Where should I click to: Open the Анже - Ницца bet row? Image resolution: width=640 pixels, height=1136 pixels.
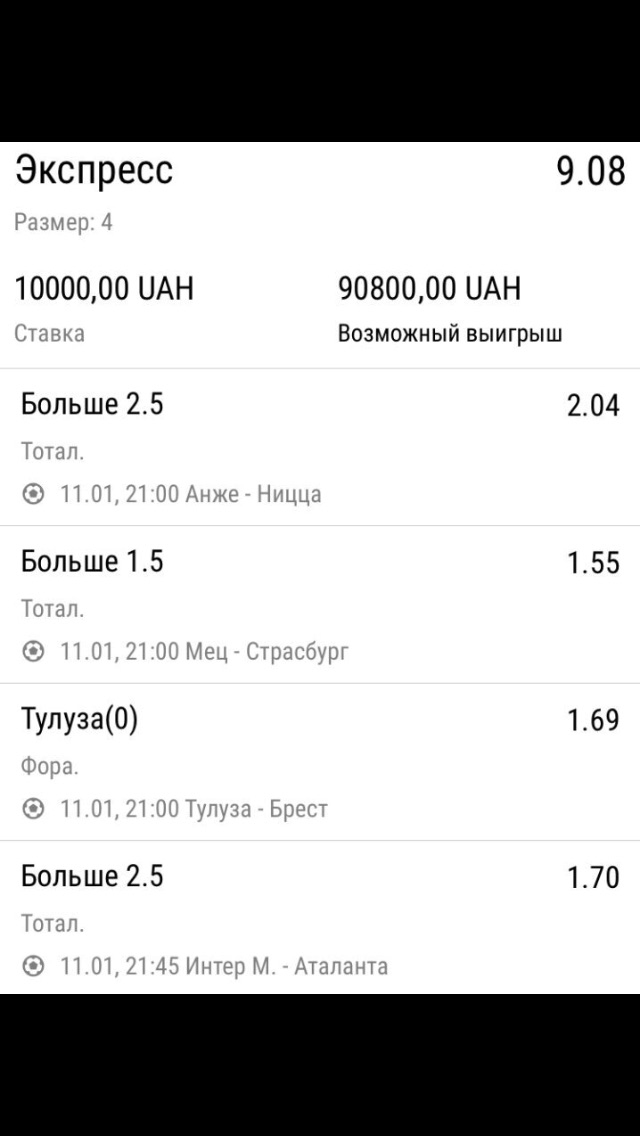[320, 447]
